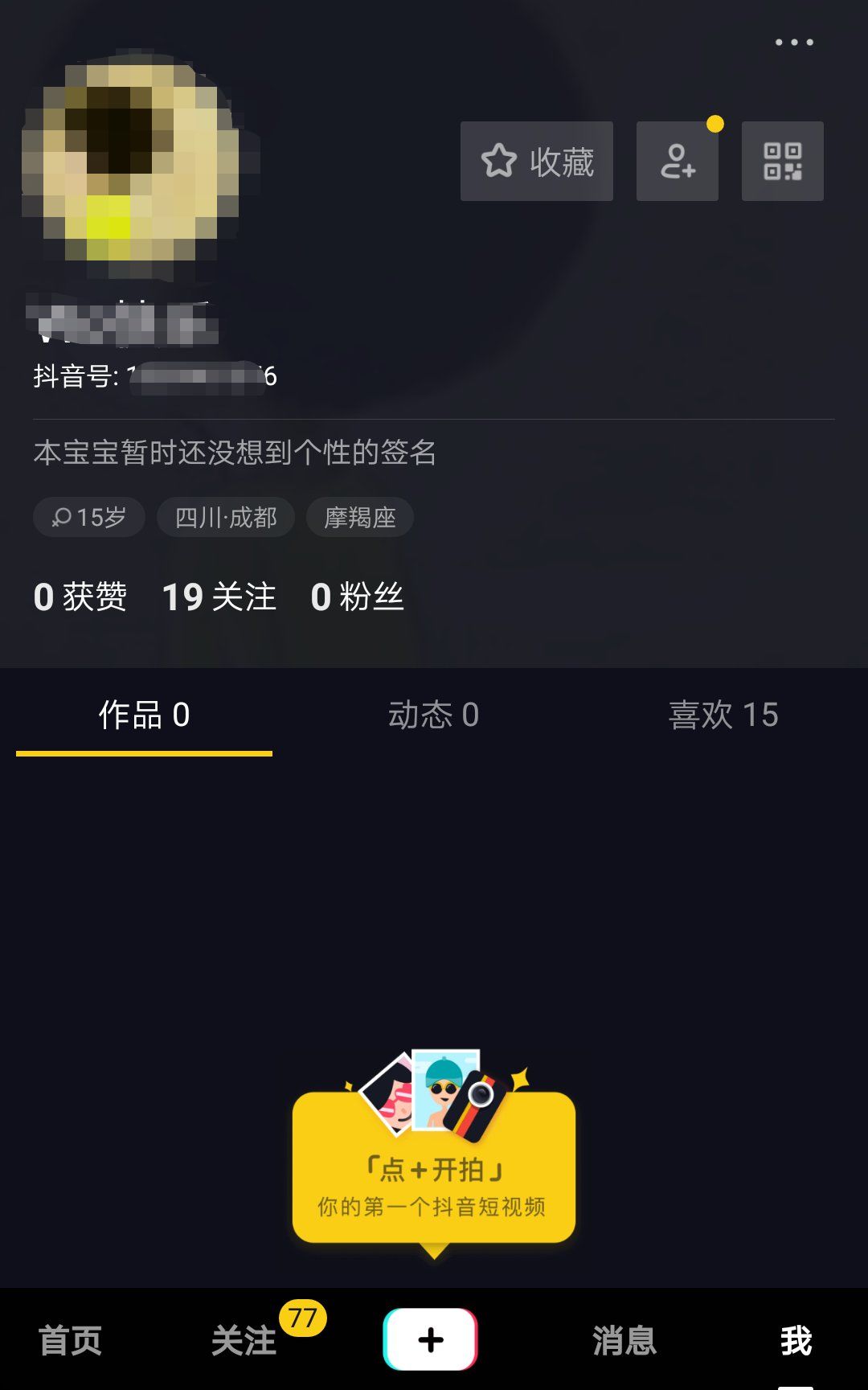Select the 15岁 age tag
The width and height of the screenshot is (868, 1390).
[x=88, y=517]
